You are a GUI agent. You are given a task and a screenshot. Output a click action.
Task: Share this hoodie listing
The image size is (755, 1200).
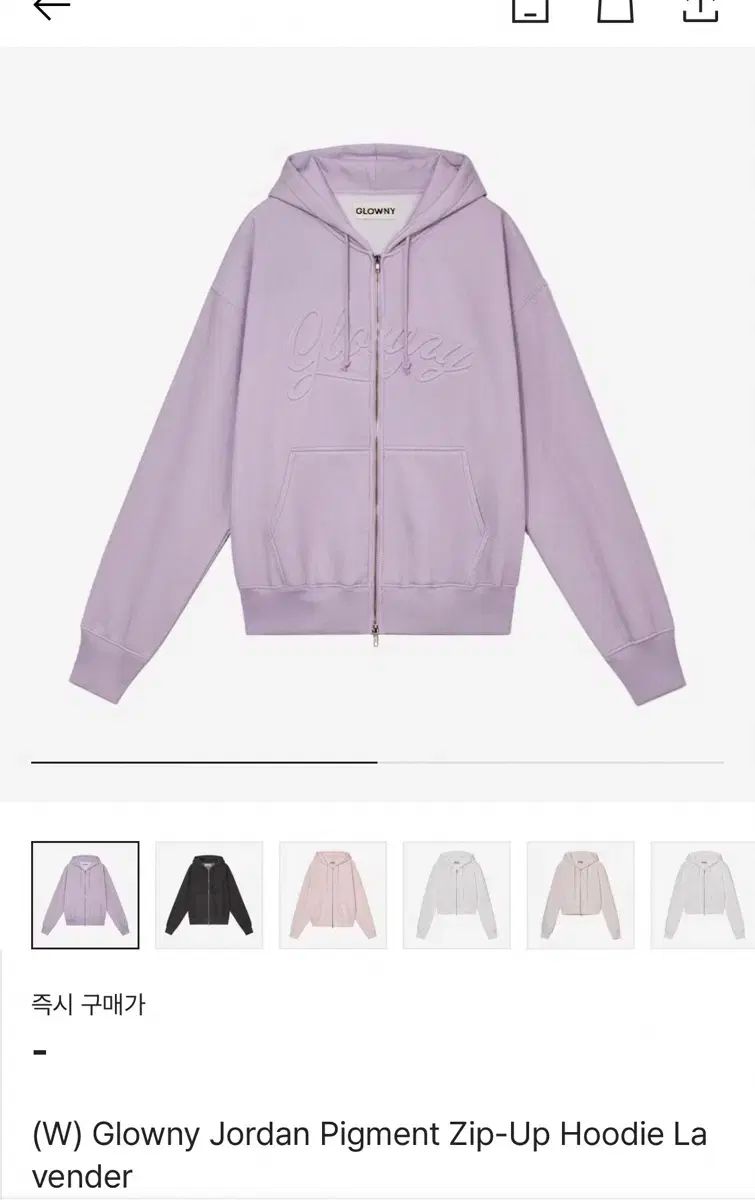point(700,9)
